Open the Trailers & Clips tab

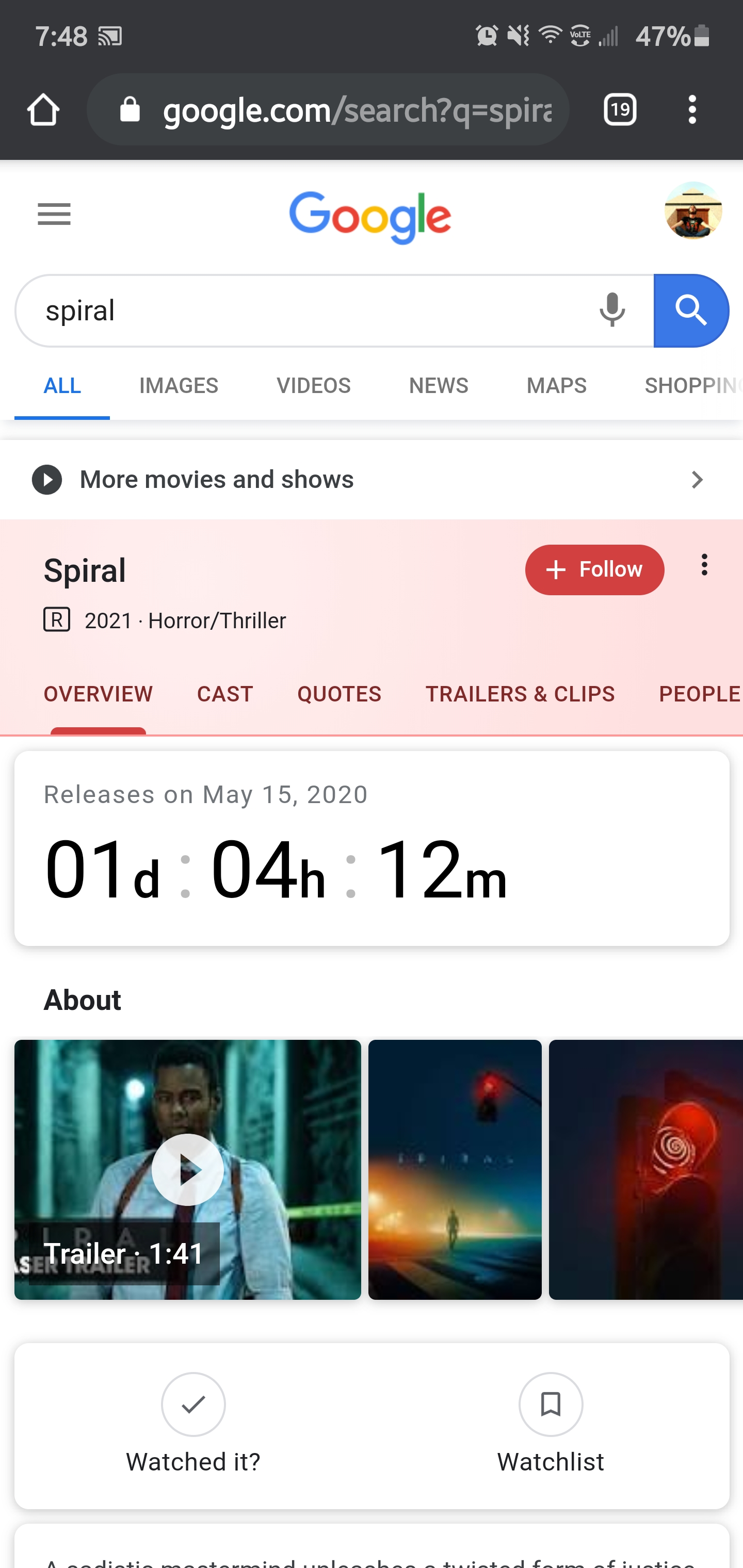click(x=520, y=694)
